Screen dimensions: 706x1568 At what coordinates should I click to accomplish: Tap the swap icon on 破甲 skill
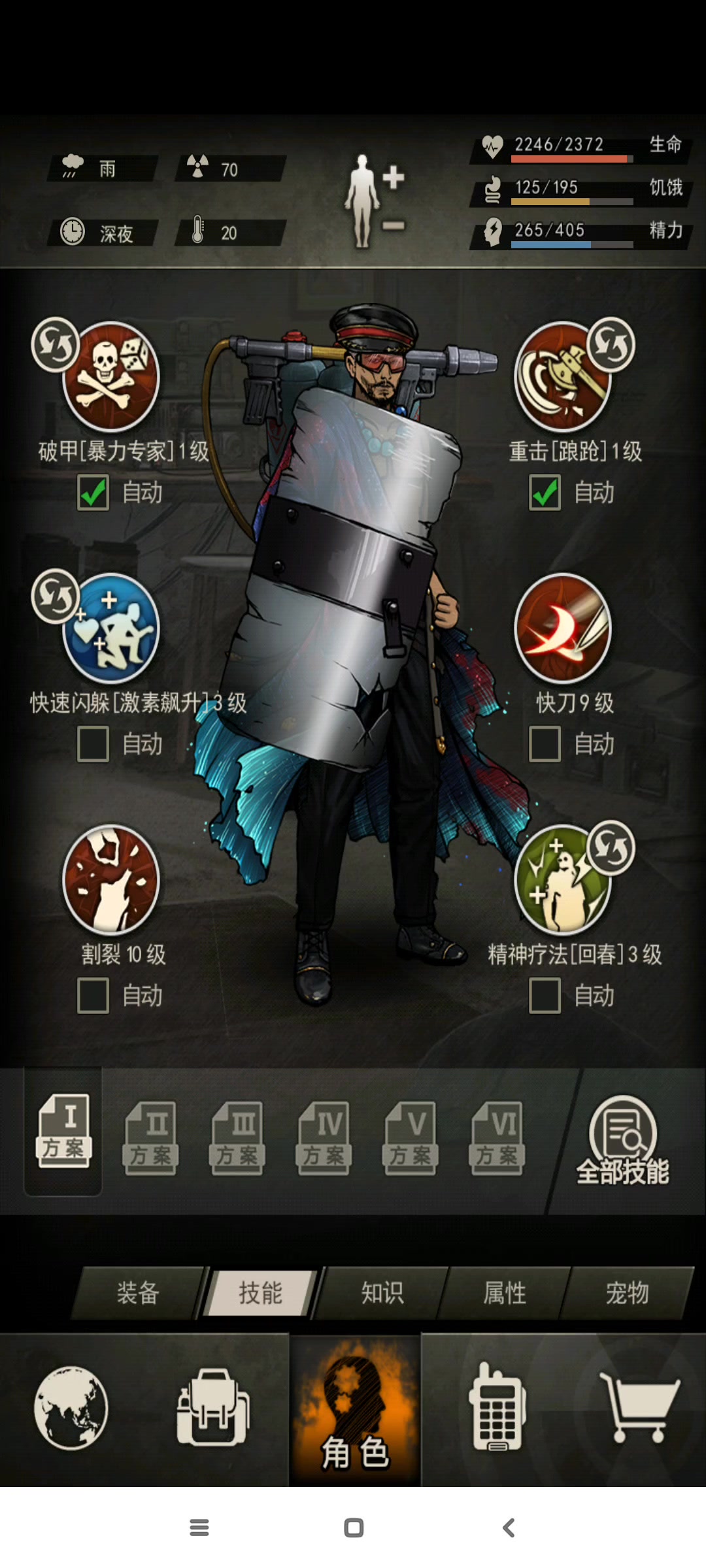[x=56, y=344]
